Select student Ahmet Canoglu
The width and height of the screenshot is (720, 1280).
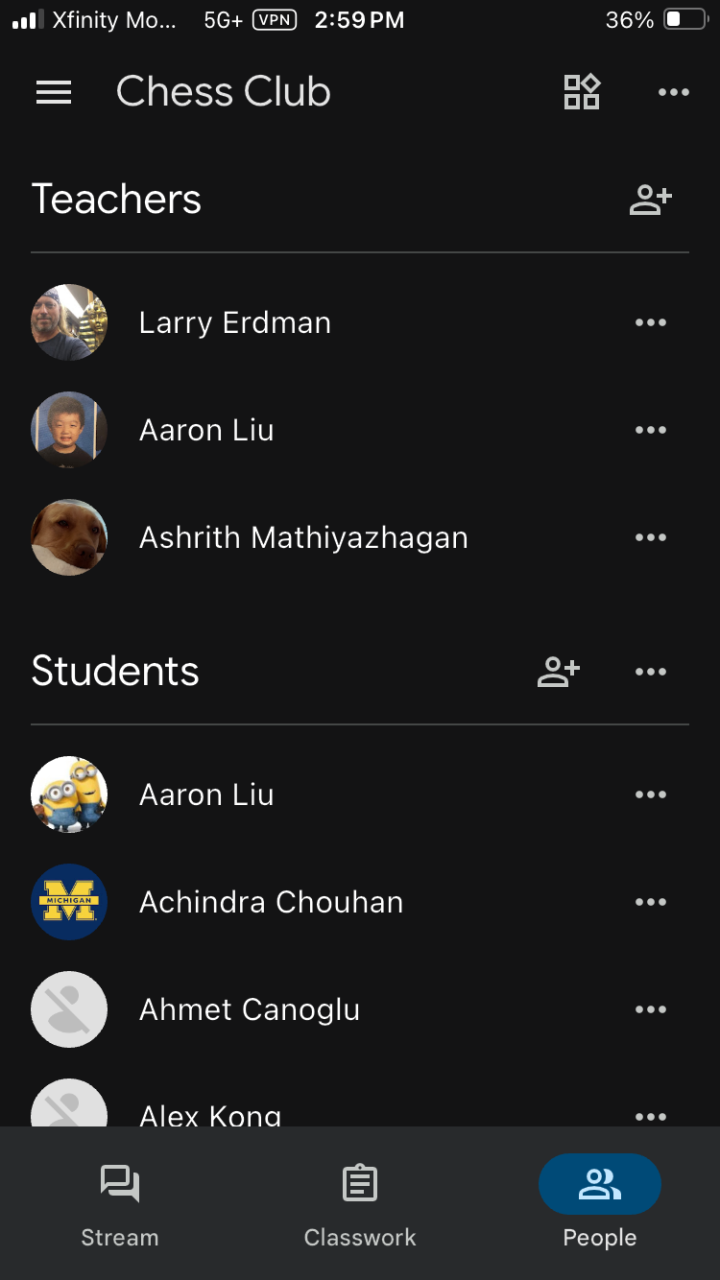(x=249, y=1010)
